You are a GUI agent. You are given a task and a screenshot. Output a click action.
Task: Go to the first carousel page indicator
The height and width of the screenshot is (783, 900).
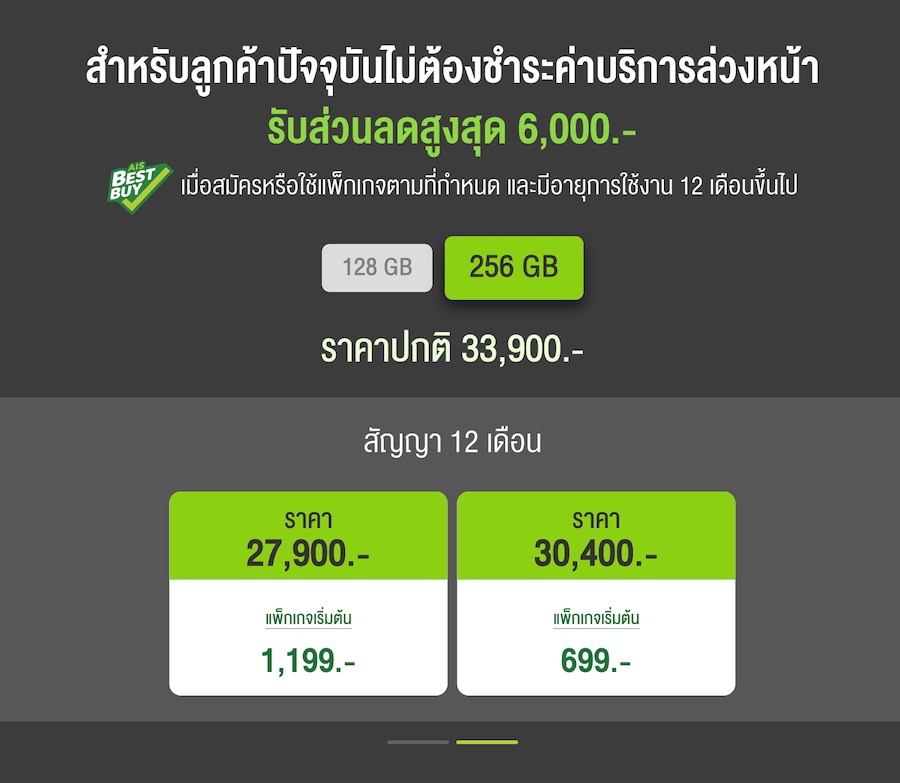[418, 742]
